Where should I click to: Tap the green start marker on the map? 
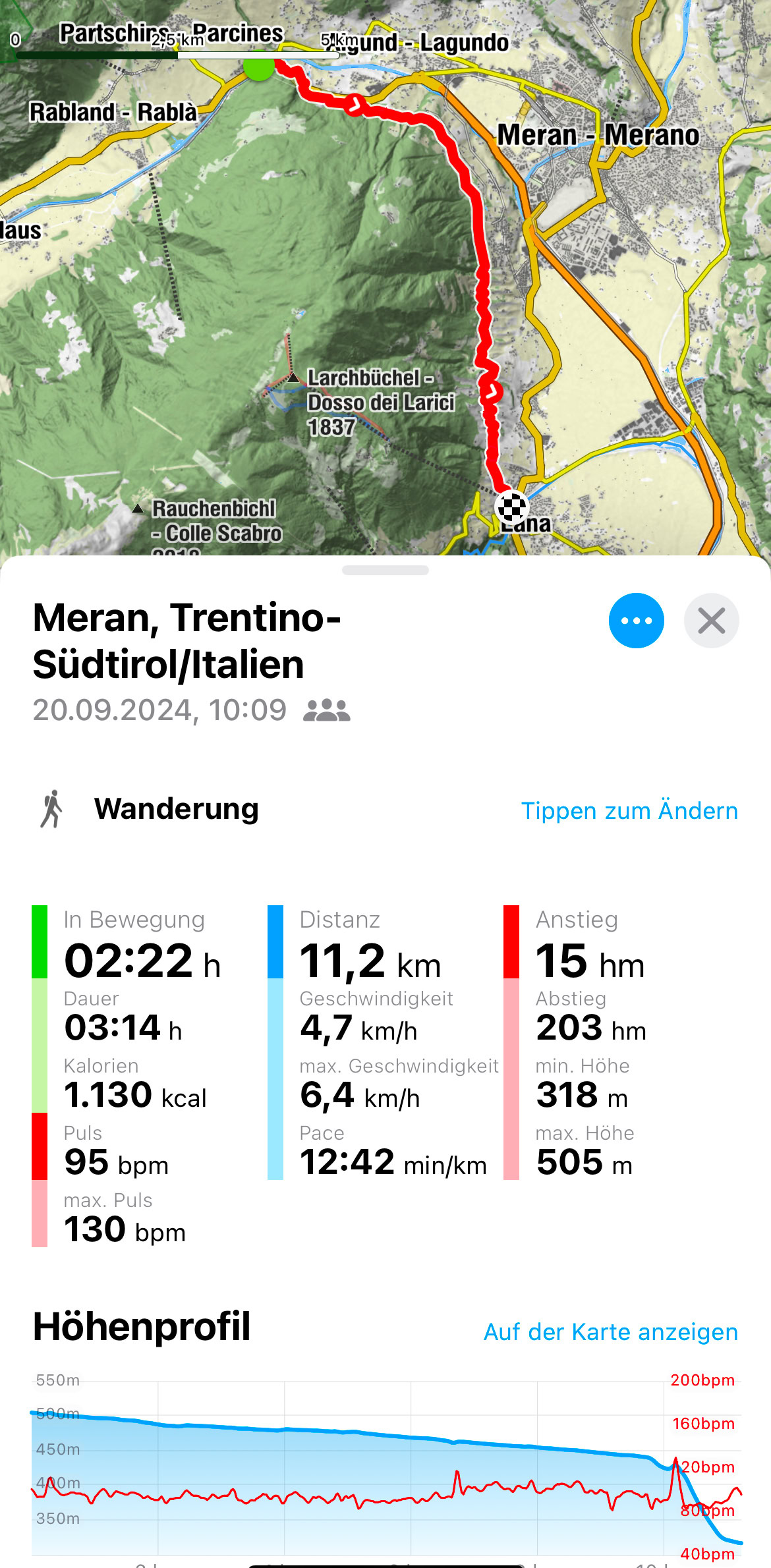tap(259, 66)
